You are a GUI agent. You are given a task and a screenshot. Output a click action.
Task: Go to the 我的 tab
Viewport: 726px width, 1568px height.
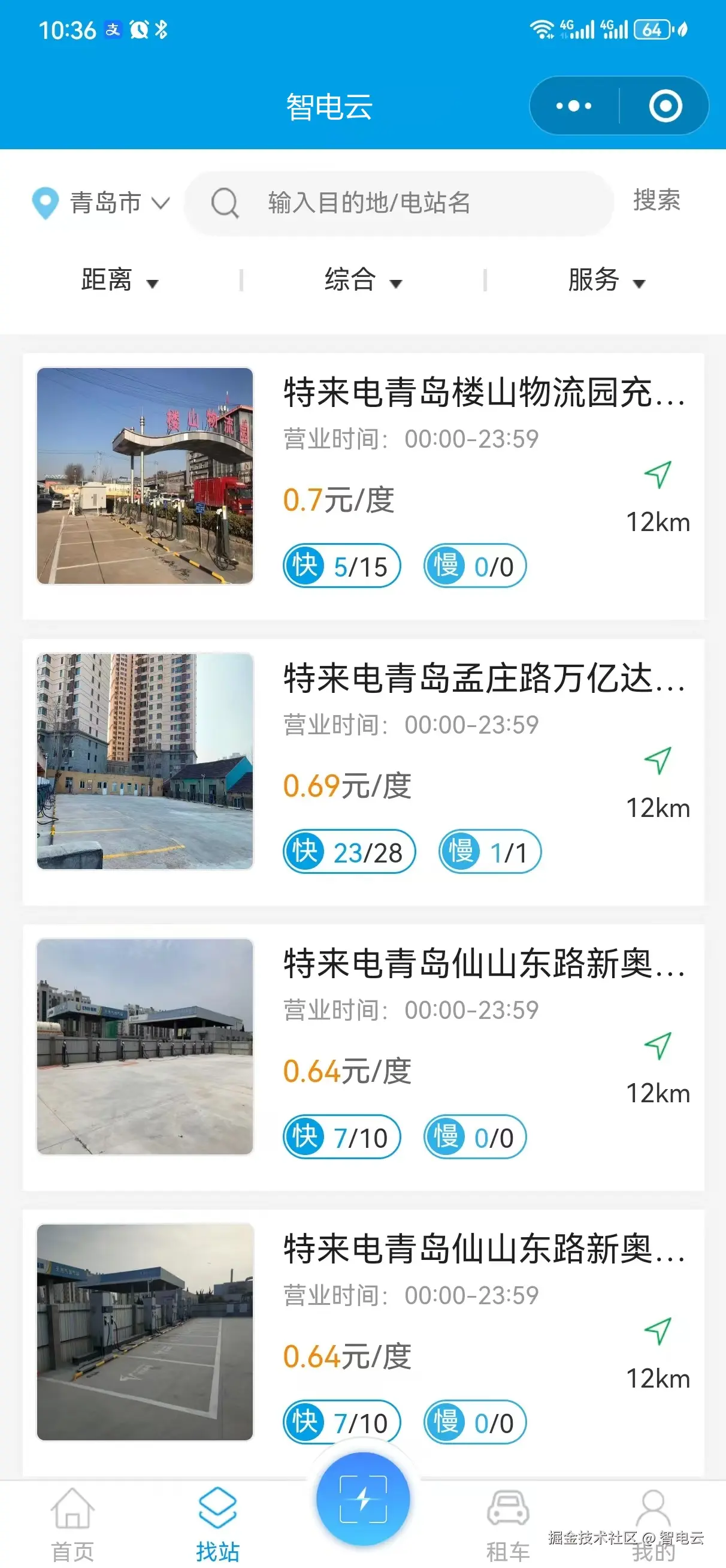[653, 1524]
